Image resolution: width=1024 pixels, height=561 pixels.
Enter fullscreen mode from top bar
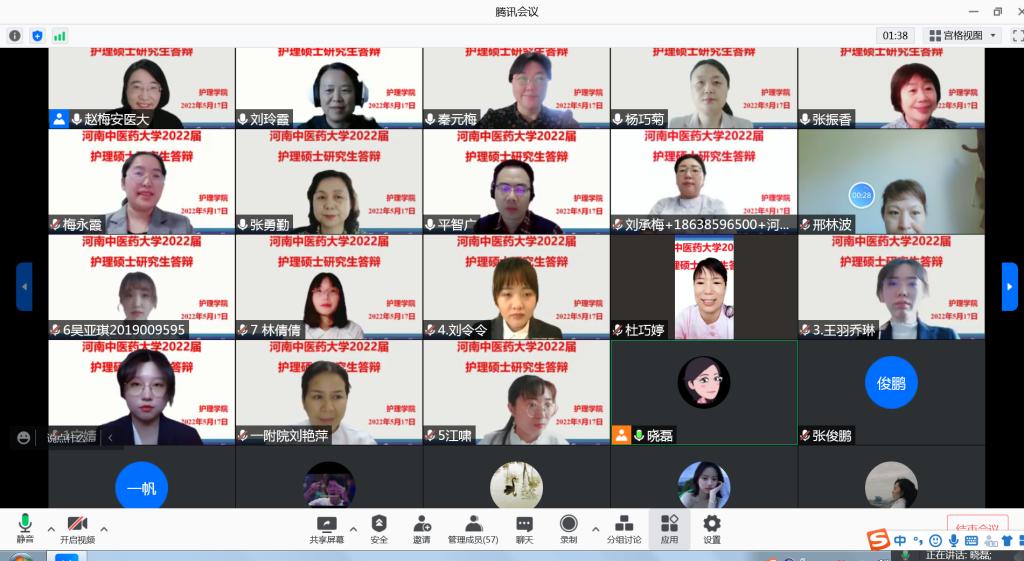pos(1017,35)
